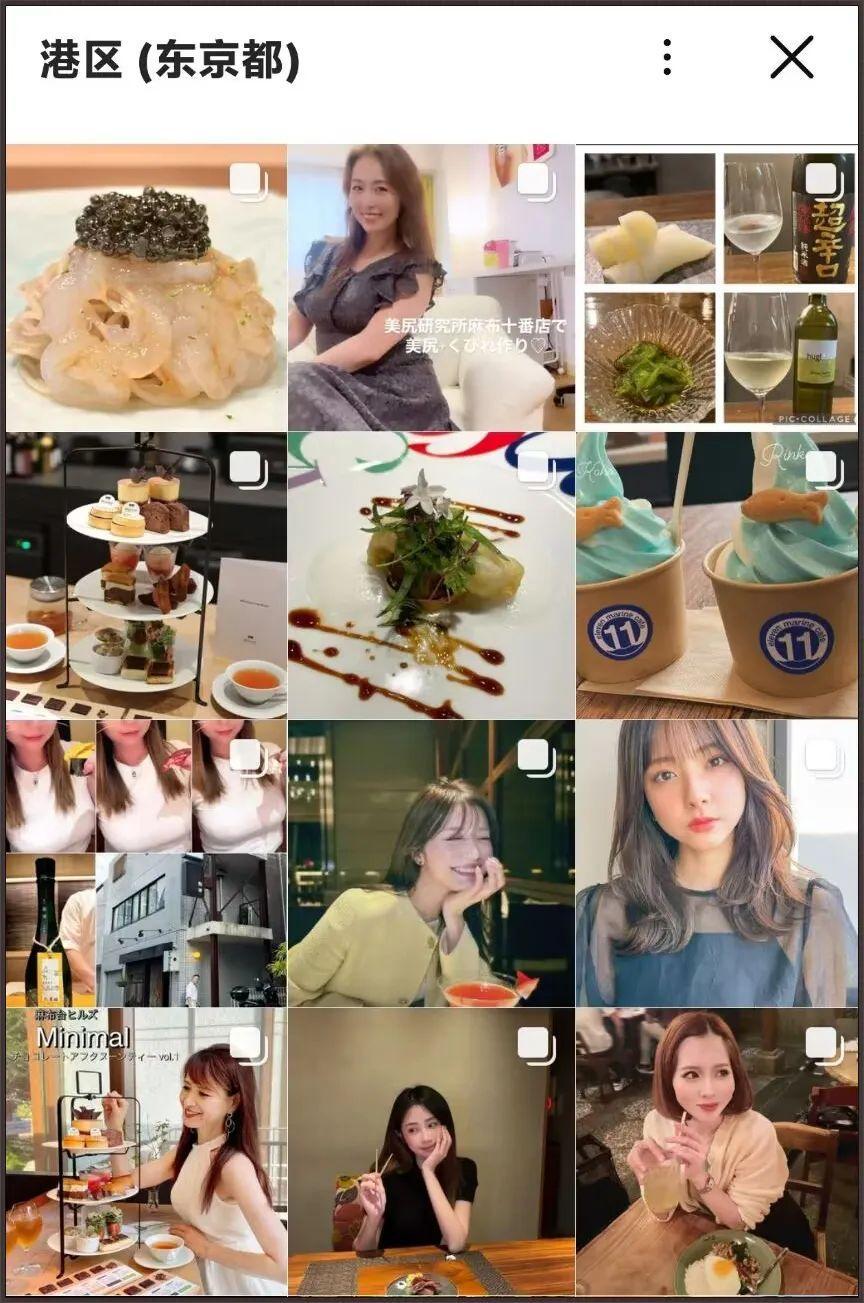View the post with the yellow cardigan
The height and width of the screenshot is (1303, 864).
pyautogui.click(x=431, y=864)
